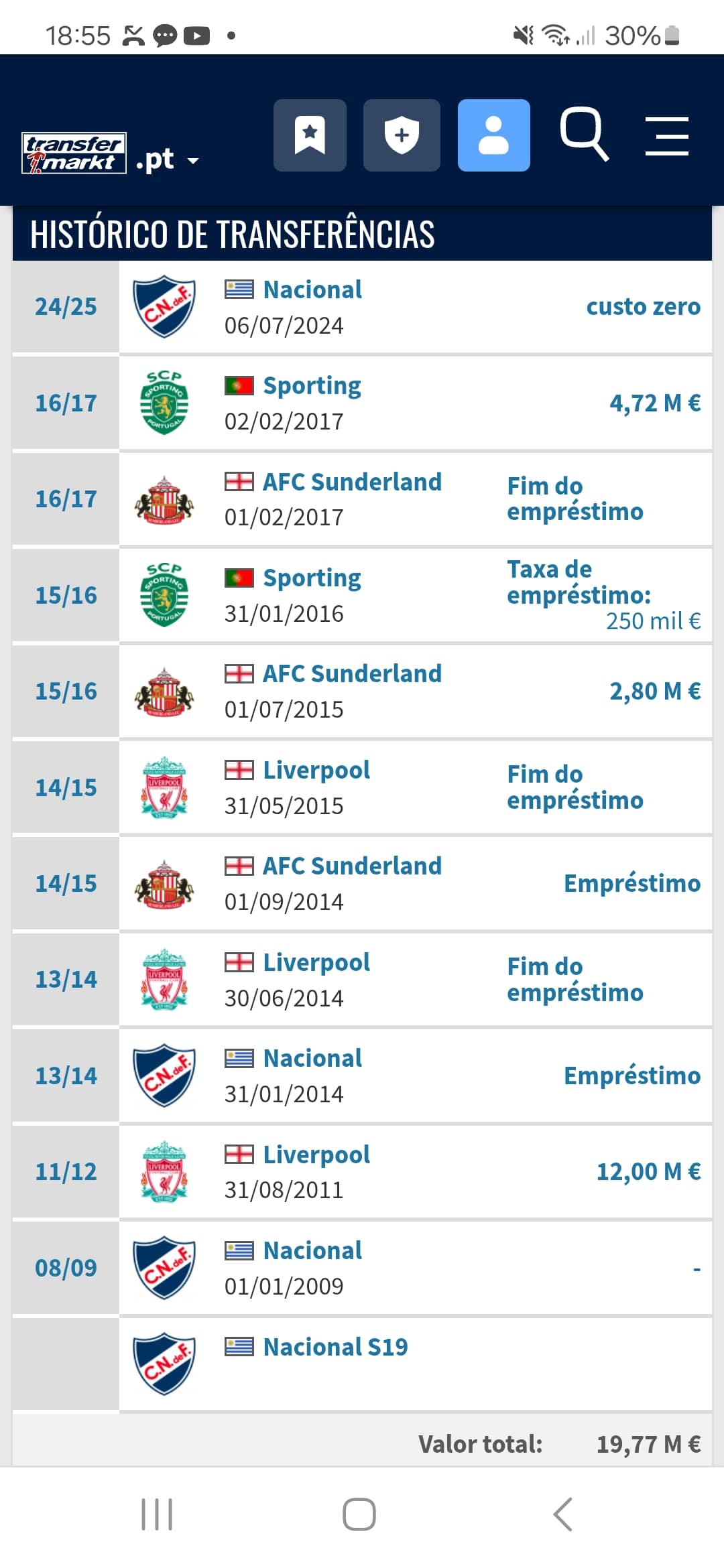
Task: Open the Nacional S19 team link
Action: (x=335, y=1347)
